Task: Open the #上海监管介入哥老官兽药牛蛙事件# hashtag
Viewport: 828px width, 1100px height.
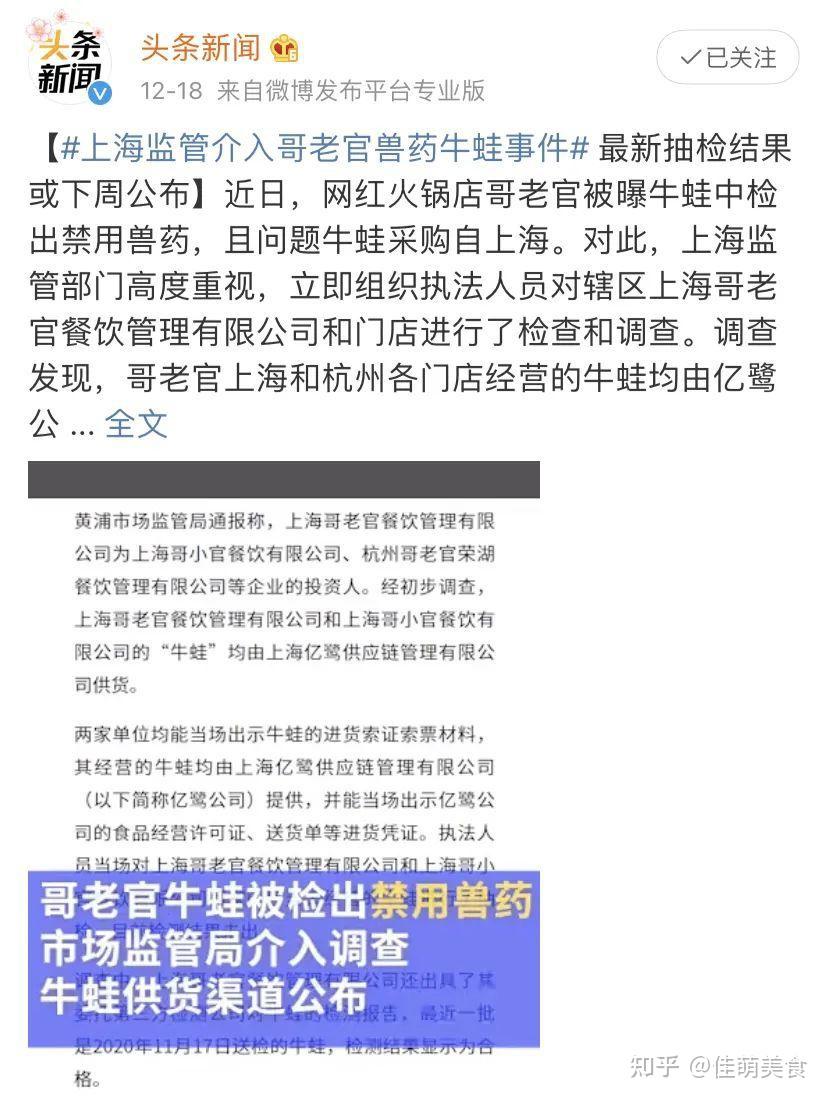Action: coord(324,148)
